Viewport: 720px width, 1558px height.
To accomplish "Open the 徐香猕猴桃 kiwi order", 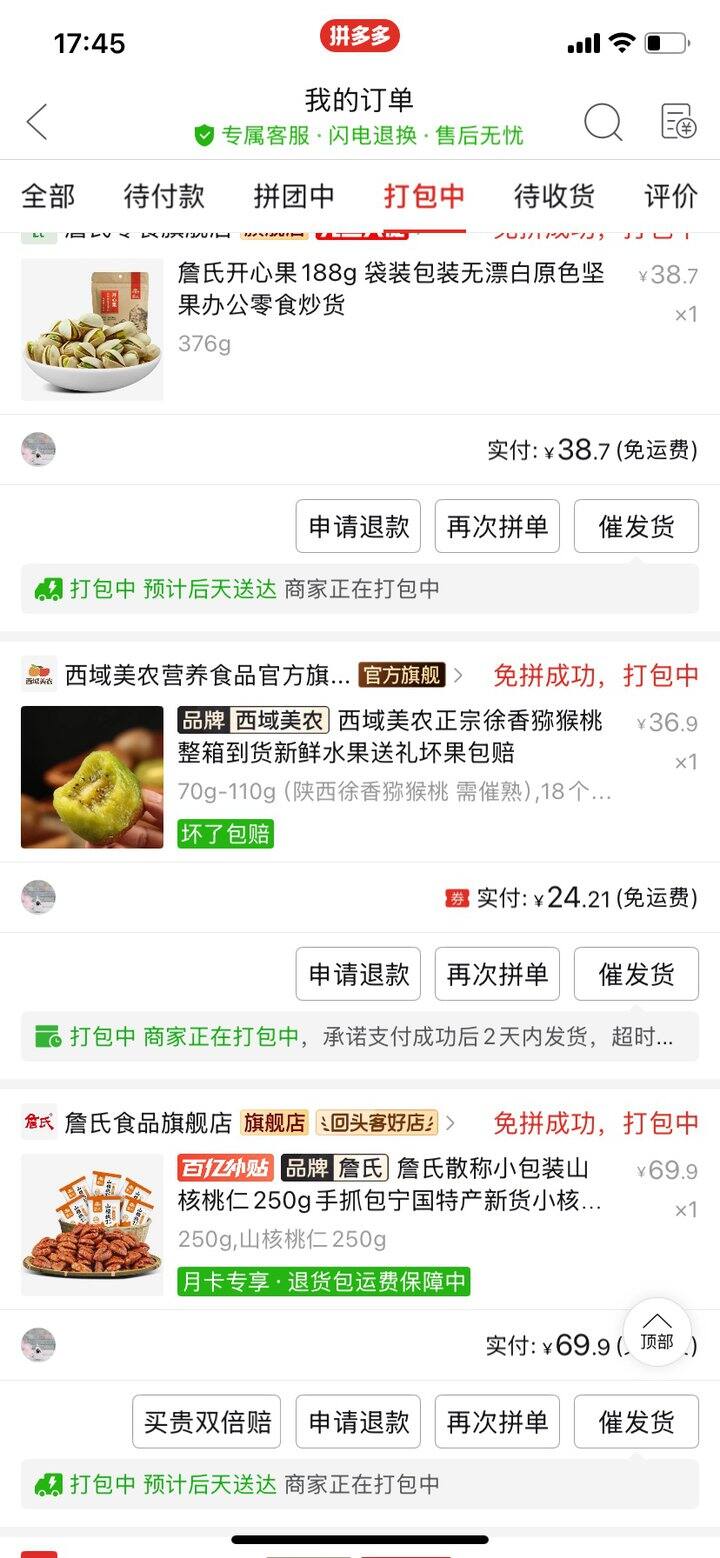I will [390, 737].
